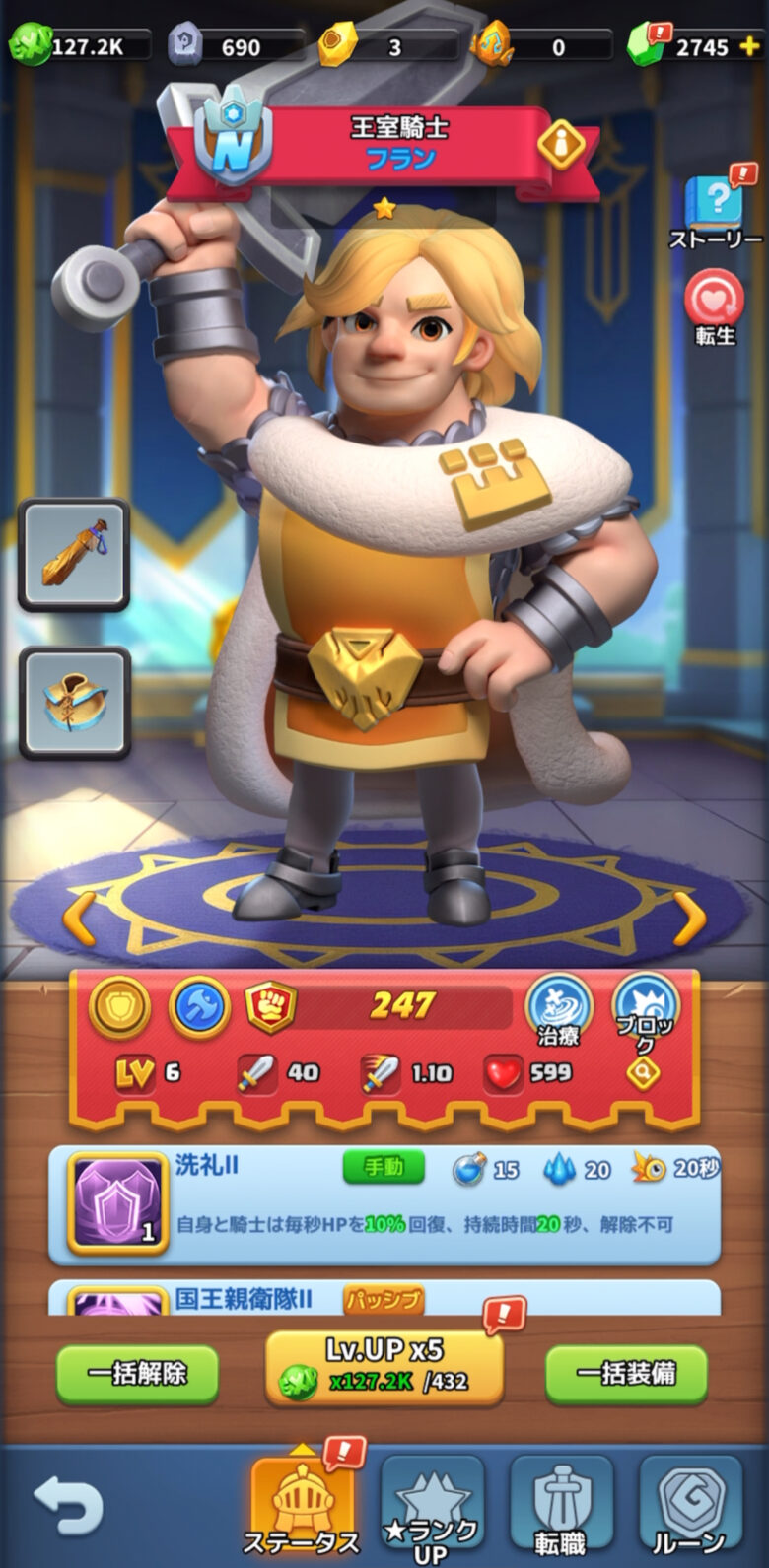769x1568 pixels.
Task: Switch to the ステータス tab
Action: point(301,1505)
